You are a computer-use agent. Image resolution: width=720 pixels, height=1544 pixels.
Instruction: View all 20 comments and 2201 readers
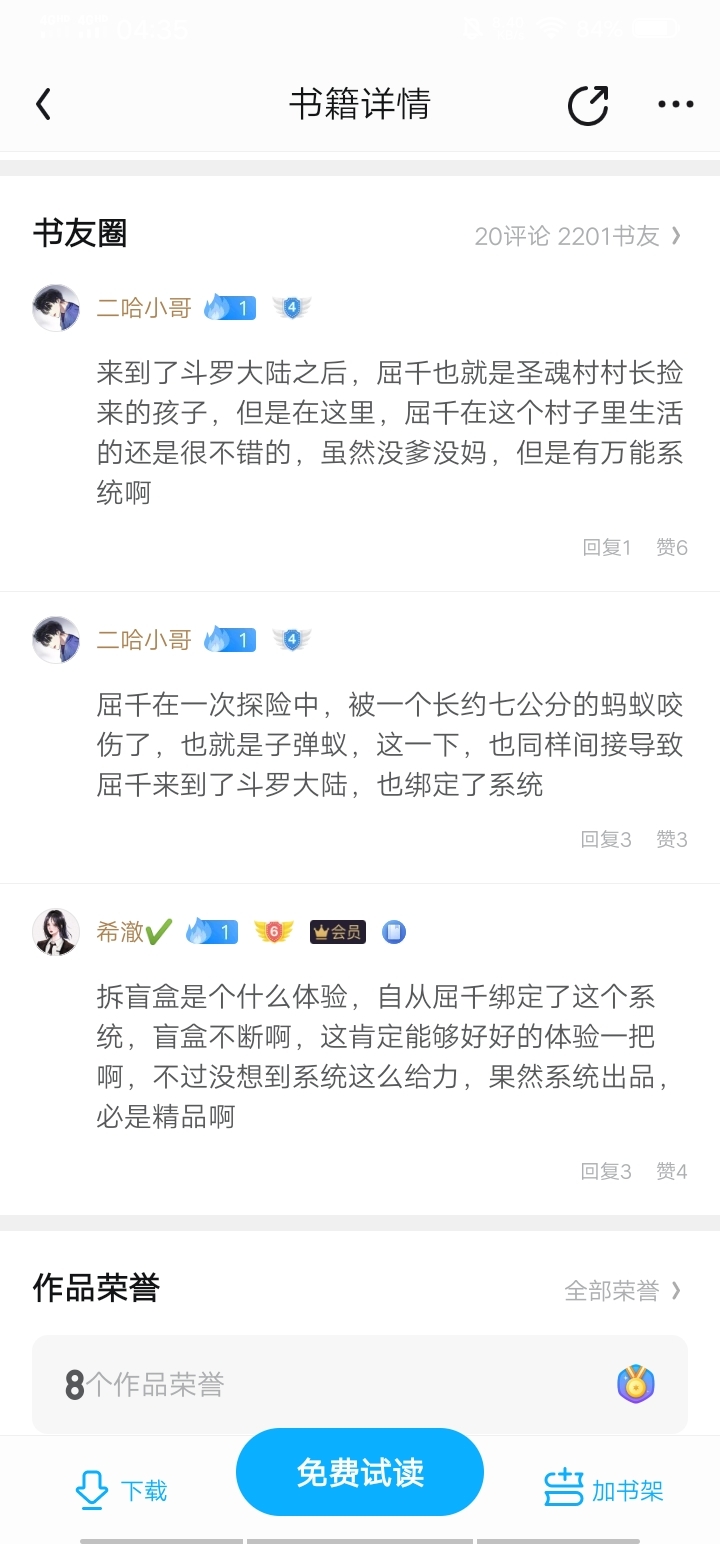pos(578,236)
